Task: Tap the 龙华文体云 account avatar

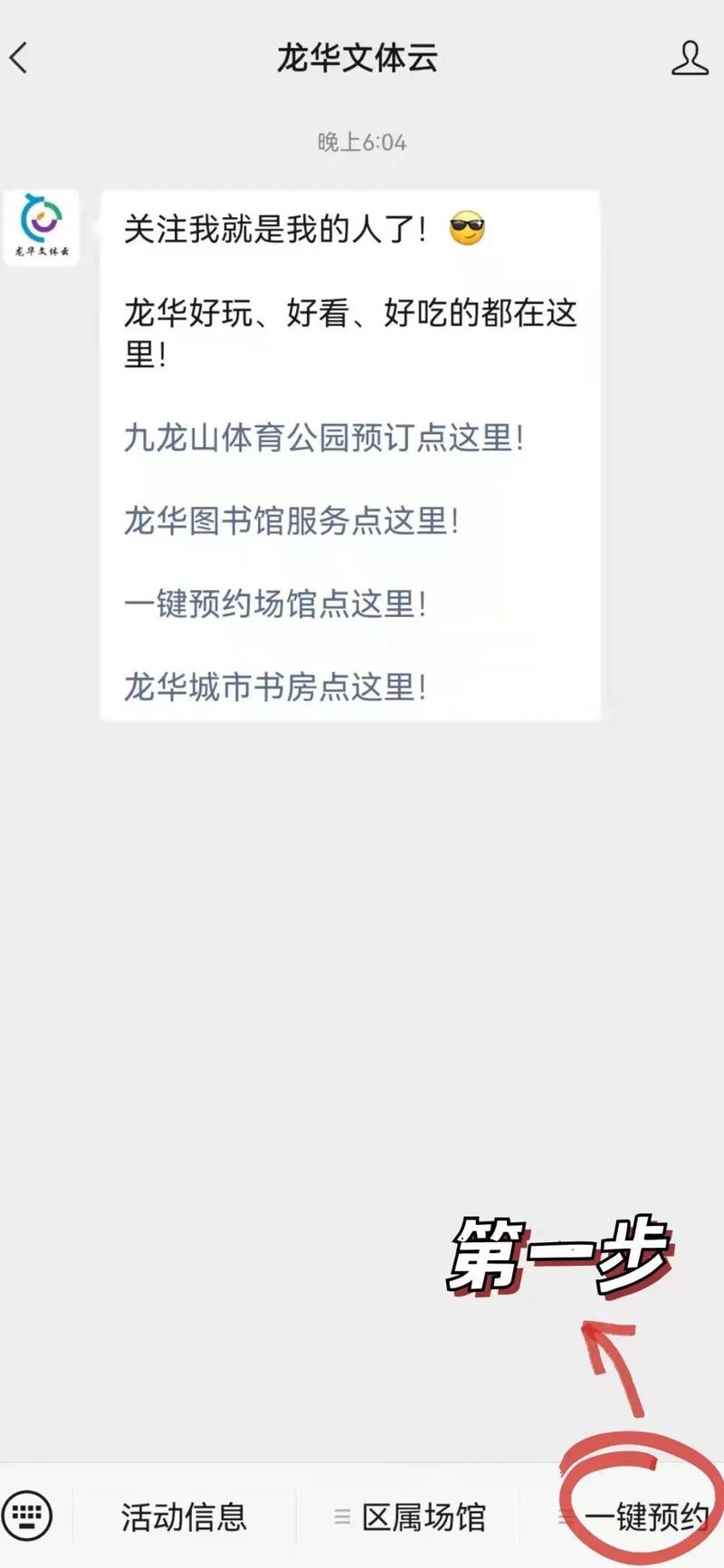Action: point(42,228)
